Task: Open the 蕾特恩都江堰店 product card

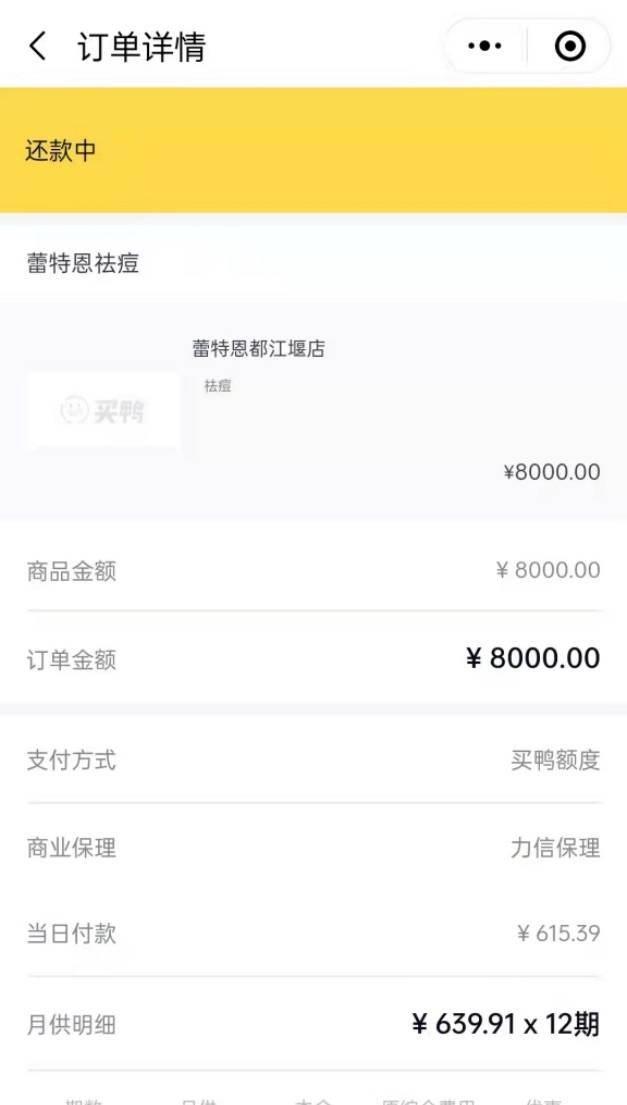Action: click(313, 410)
